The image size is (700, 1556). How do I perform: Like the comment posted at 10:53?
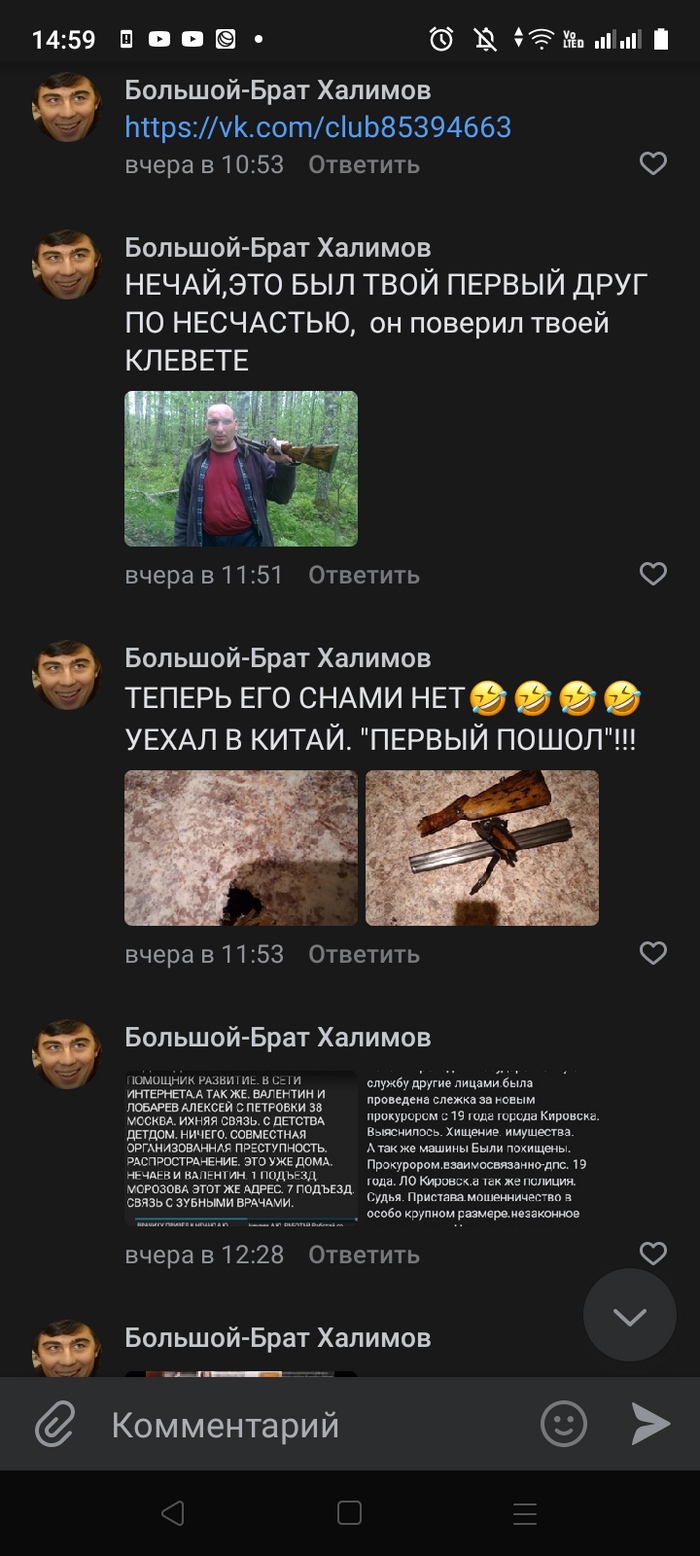pyautogui.click(x=653, y=164)
